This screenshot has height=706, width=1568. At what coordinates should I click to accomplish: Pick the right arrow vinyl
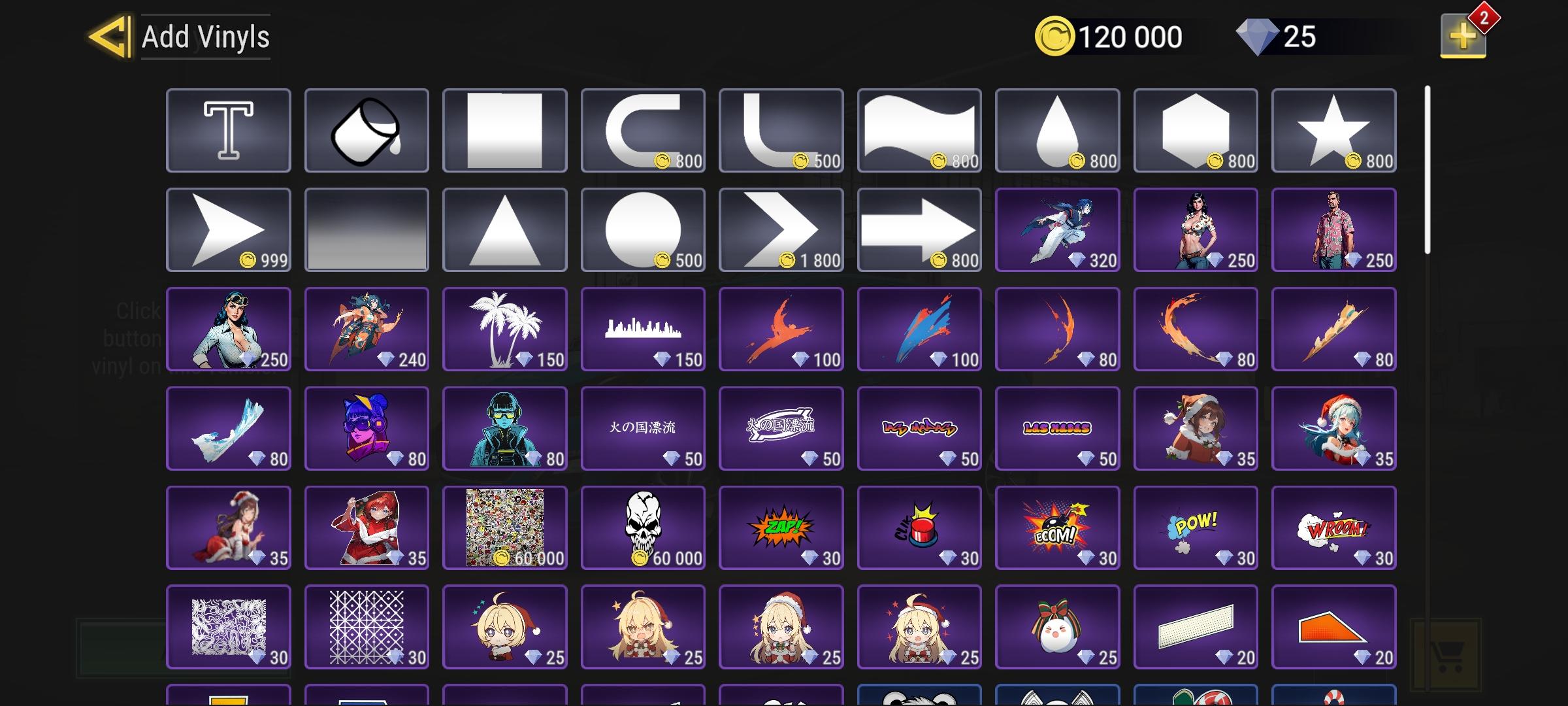919,230
